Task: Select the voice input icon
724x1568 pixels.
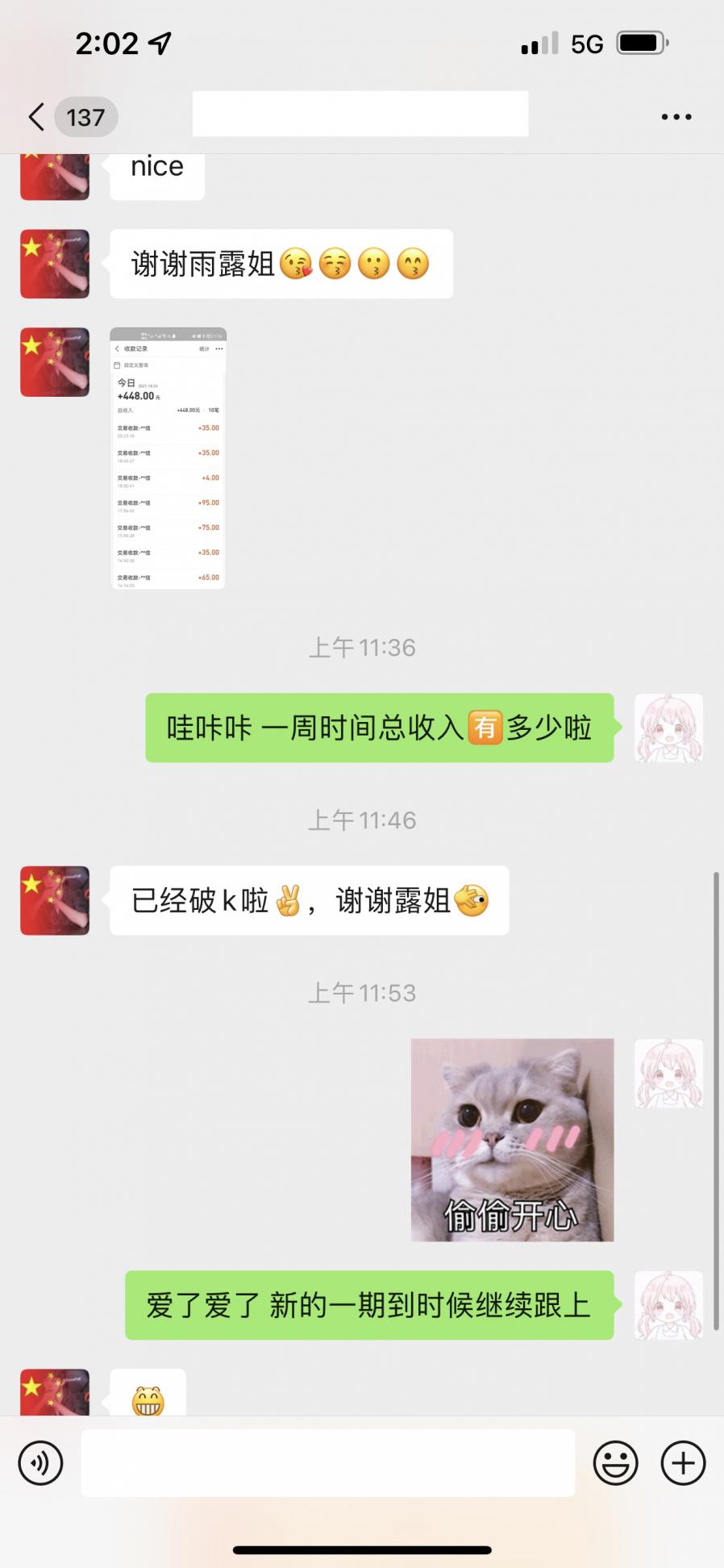Action: pos(40,1462)
